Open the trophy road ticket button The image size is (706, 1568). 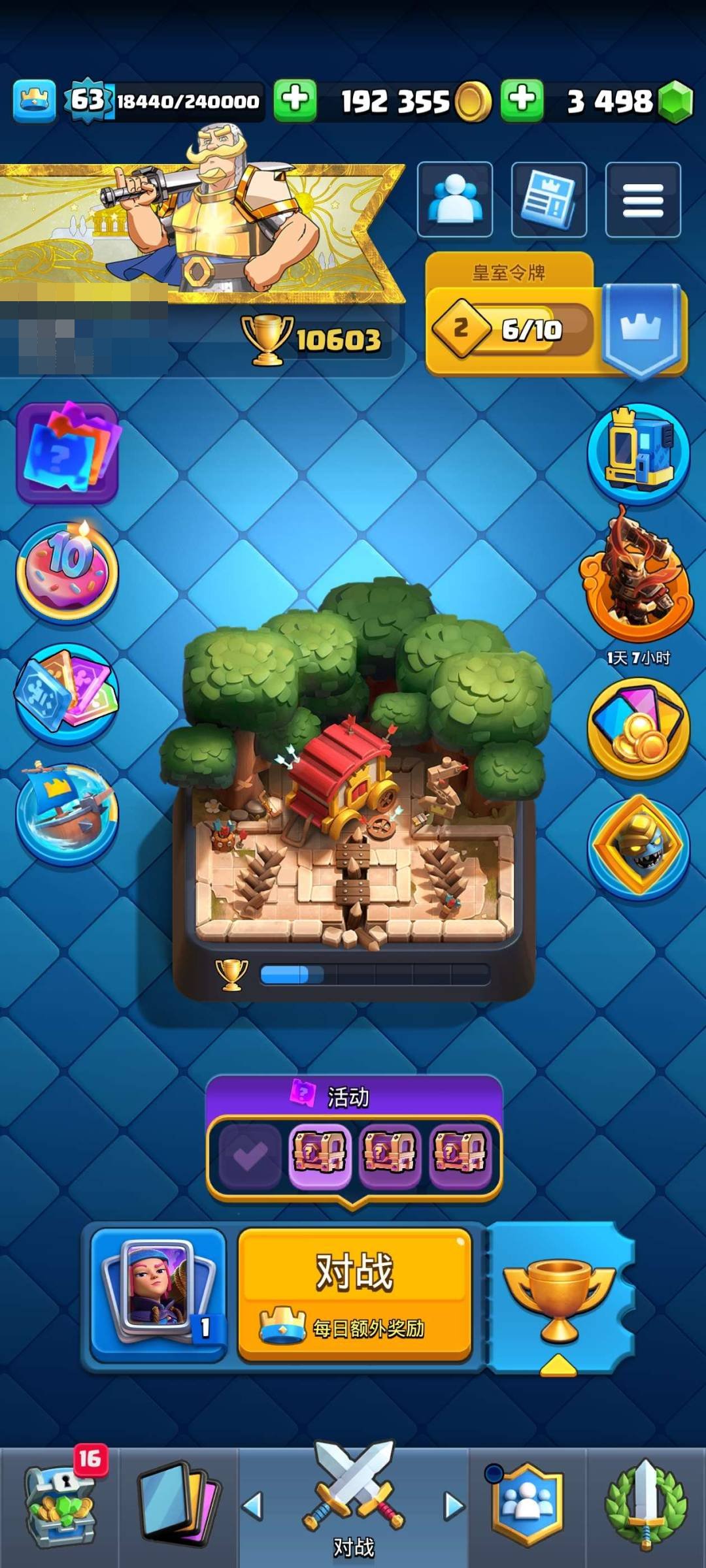click(x=560, y=1297)
